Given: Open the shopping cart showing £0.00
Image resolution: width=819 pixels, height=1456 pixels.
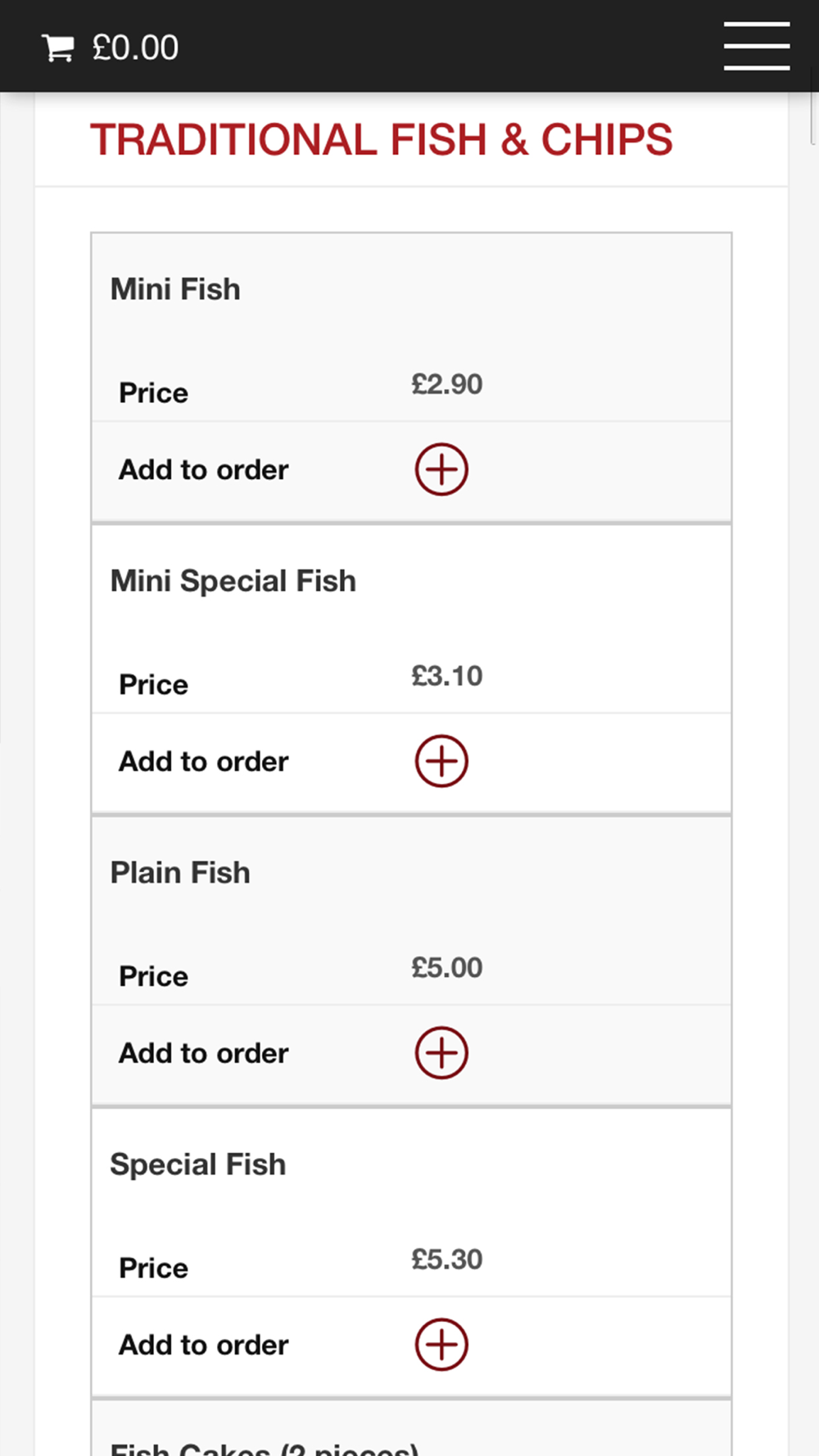Looking at the screenshot, I should point(110,47).
